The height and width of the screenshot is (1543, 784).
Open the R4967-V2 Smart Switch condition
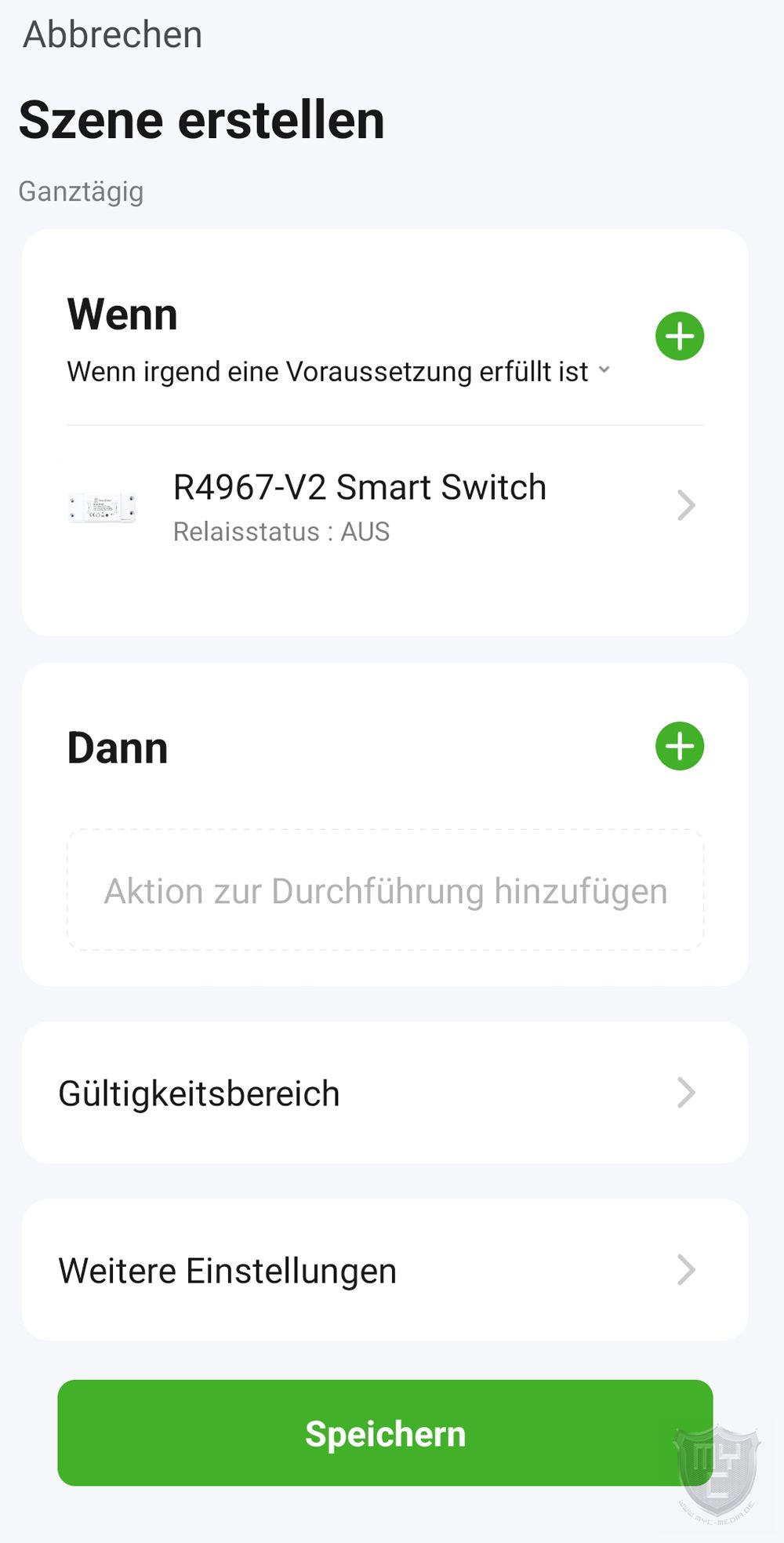point(385,506)
